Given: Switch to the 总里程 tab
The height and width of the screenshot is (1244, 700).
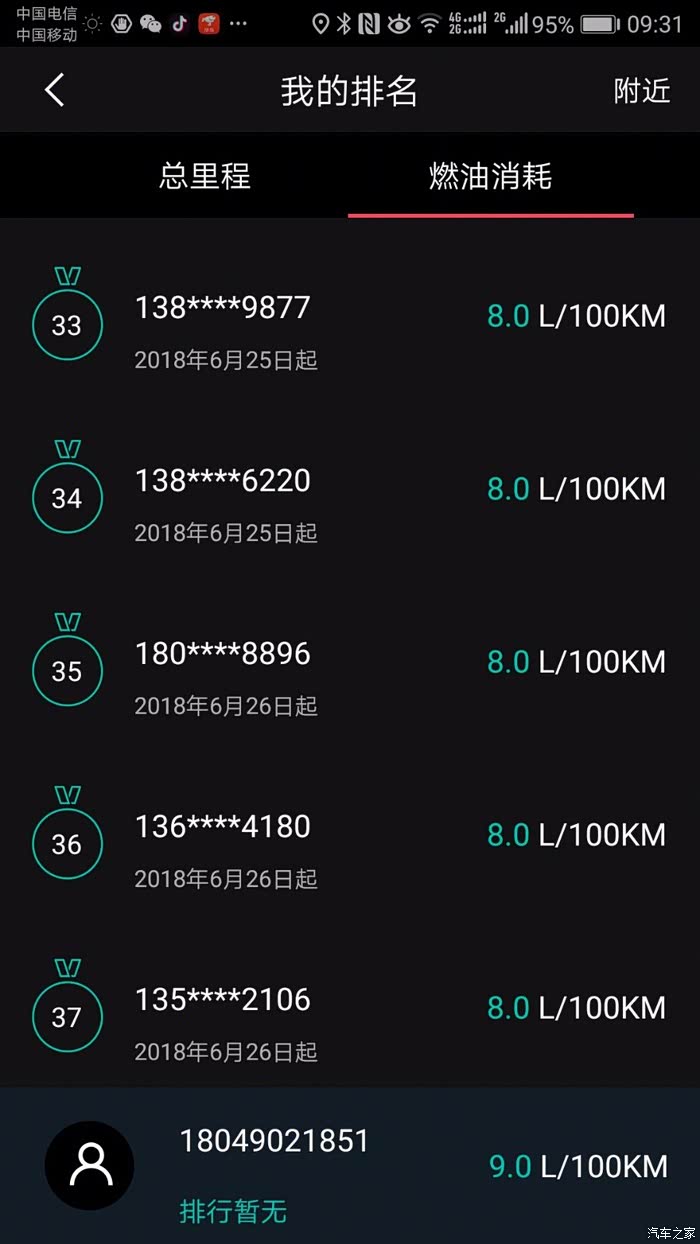Looking at the screenshot, I should (x=205, y=177).
